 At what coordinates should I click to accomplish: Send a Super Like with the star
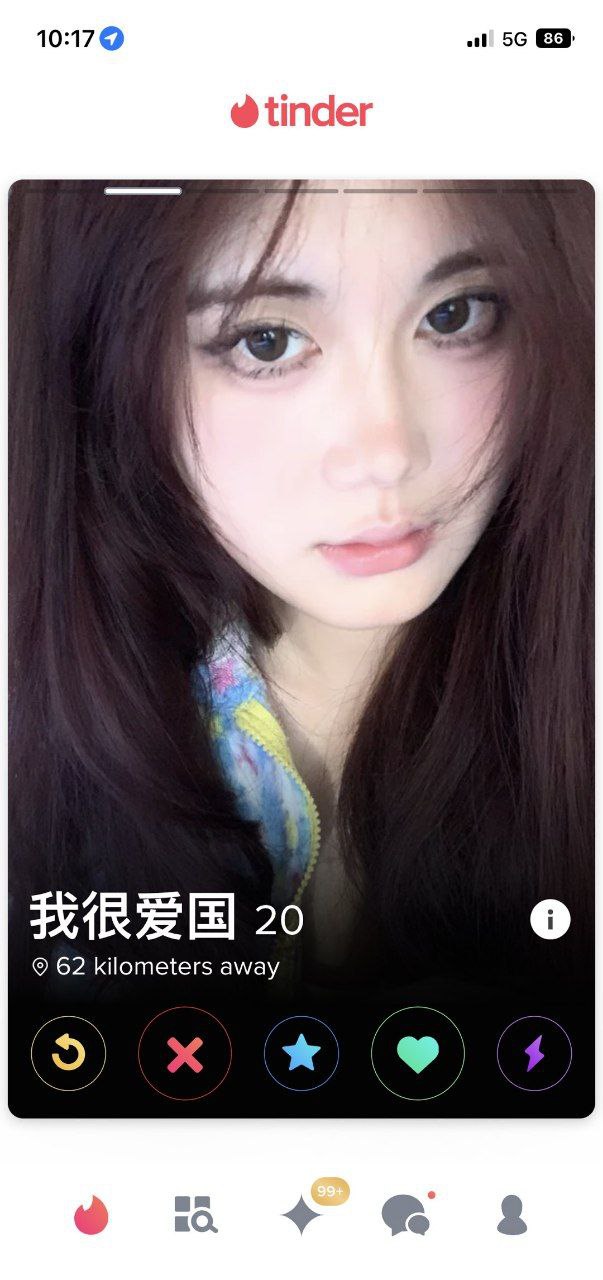[x=301, y=1053]
